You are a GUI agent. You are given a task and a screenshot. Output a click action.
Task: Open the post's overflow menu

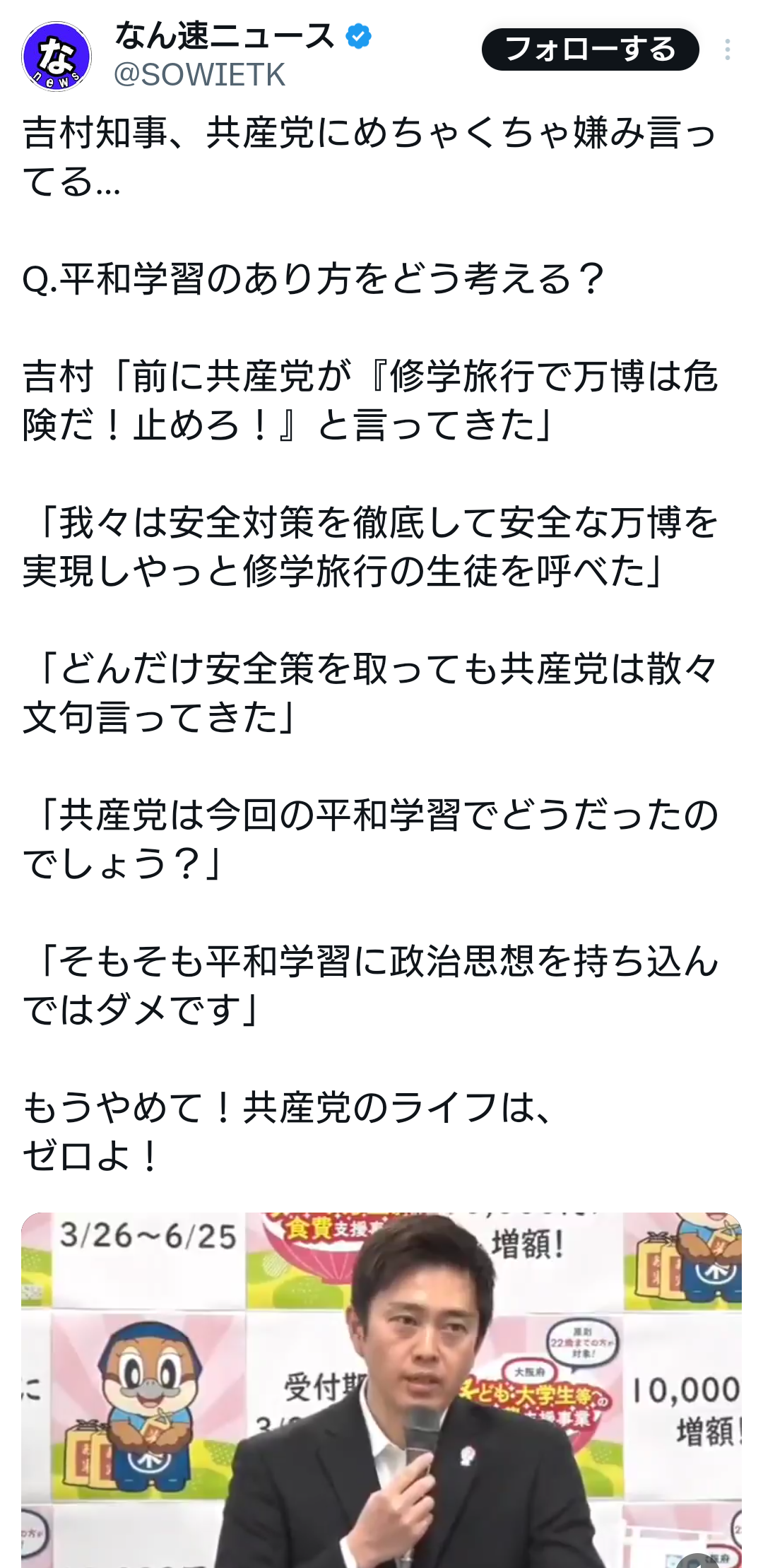[x=727, y=49]
